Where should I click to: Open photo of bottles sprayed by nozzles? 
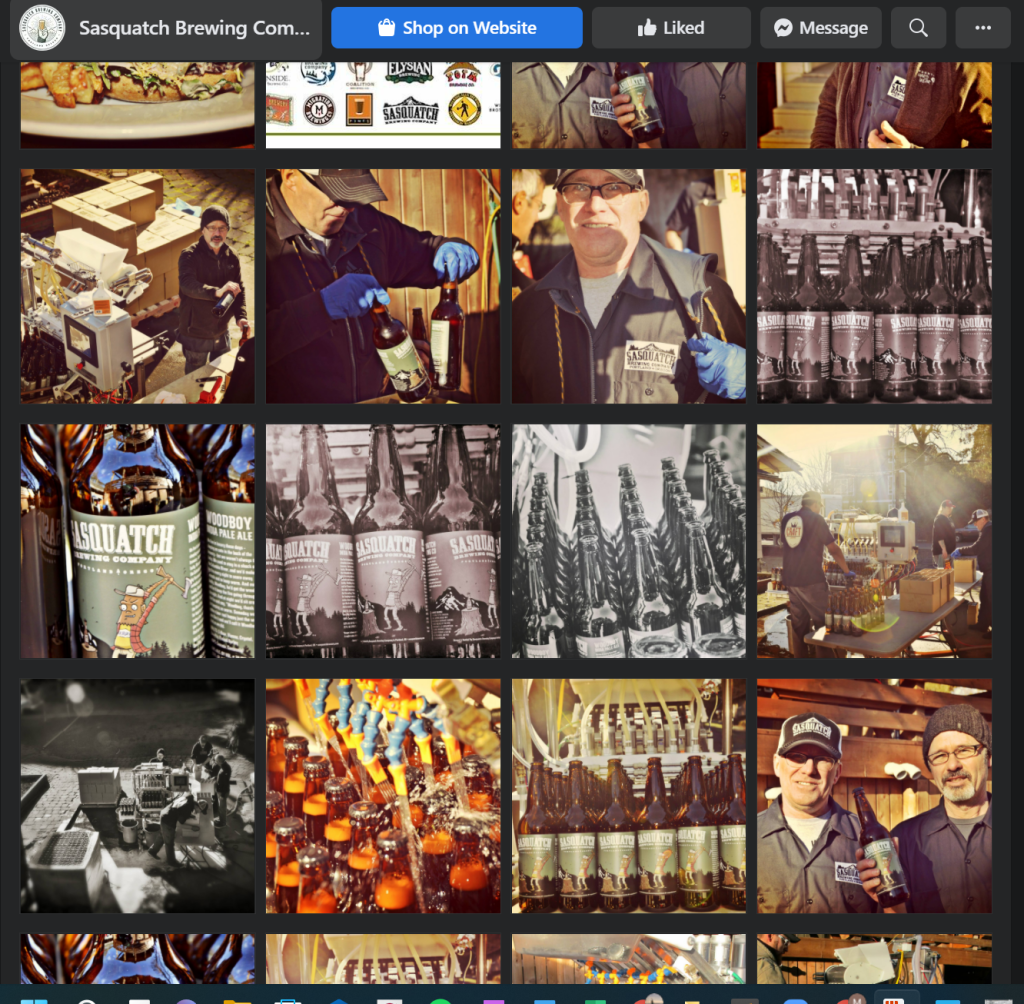click(x=383, y=796)
